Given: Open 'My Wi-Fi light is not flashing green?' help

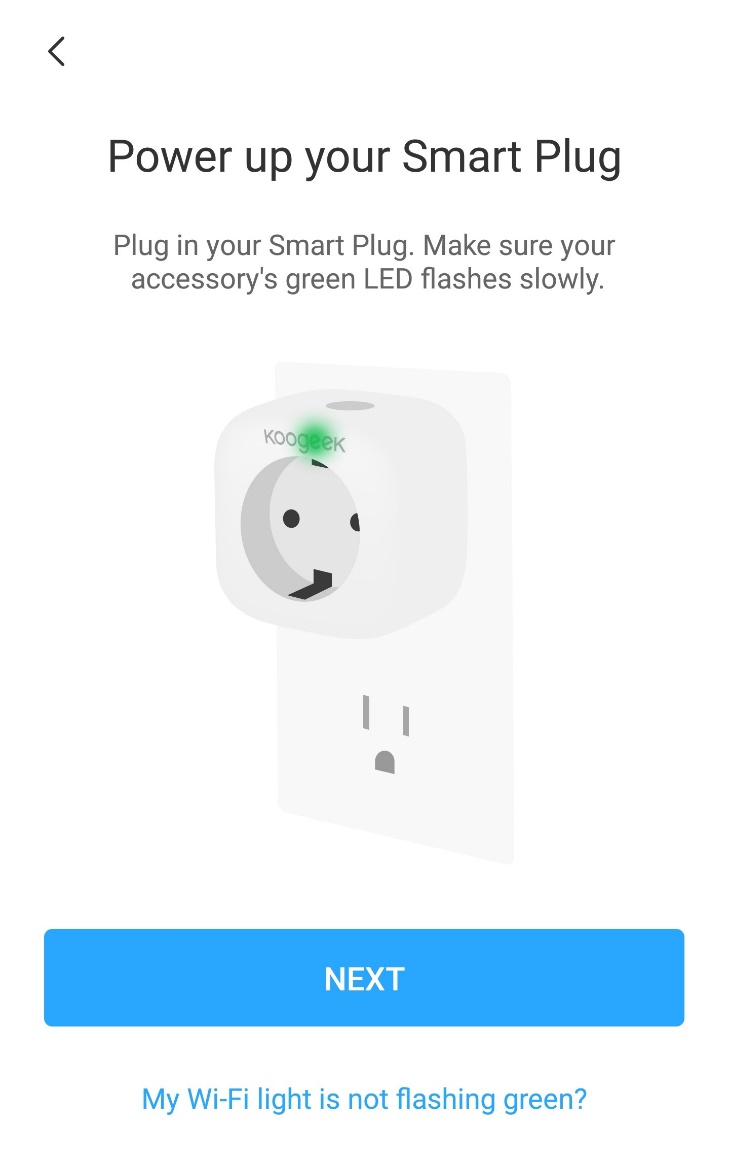Looking at the screenshot, I should 364,1099.
